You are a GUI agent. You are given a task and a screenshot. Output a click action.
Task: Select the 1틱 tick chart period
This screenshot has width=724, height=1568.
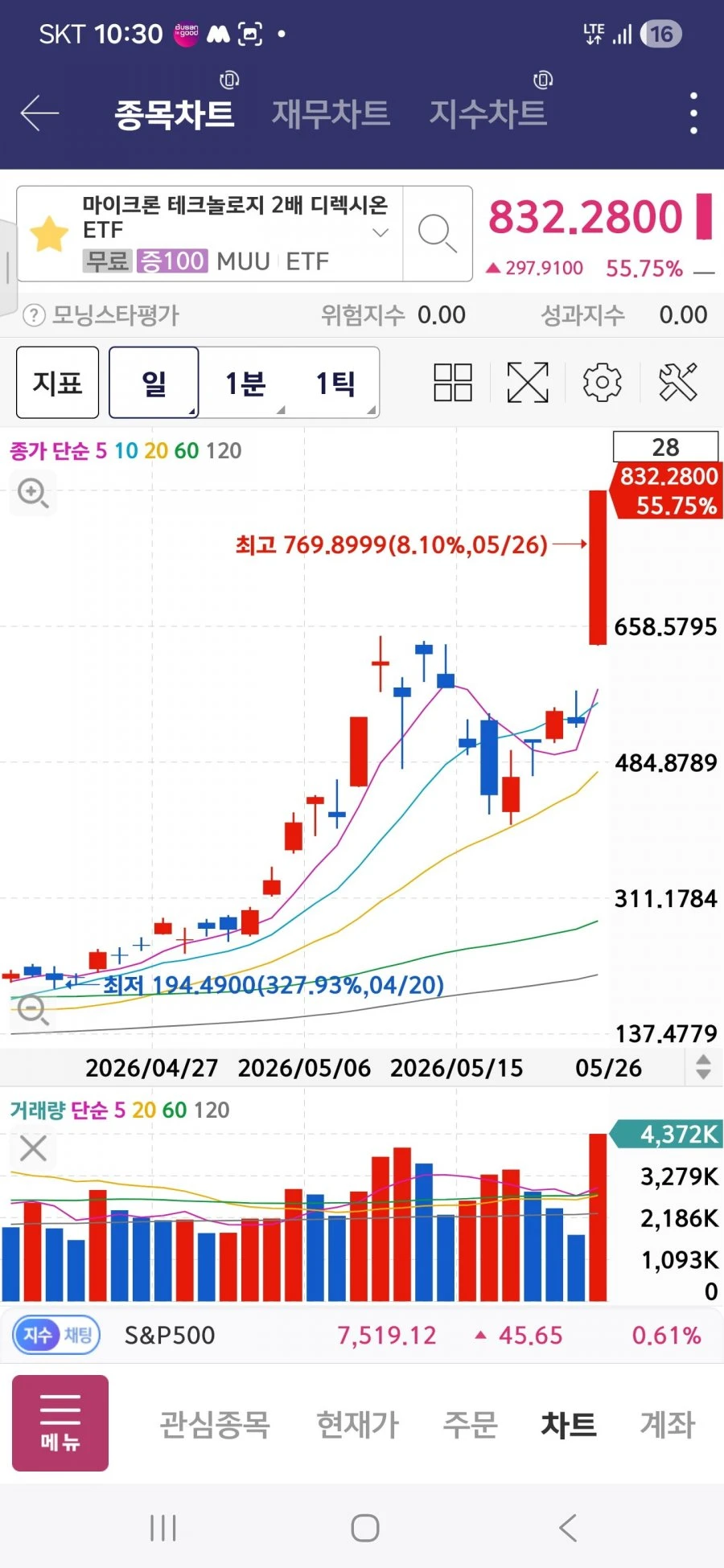click(335, 383)
